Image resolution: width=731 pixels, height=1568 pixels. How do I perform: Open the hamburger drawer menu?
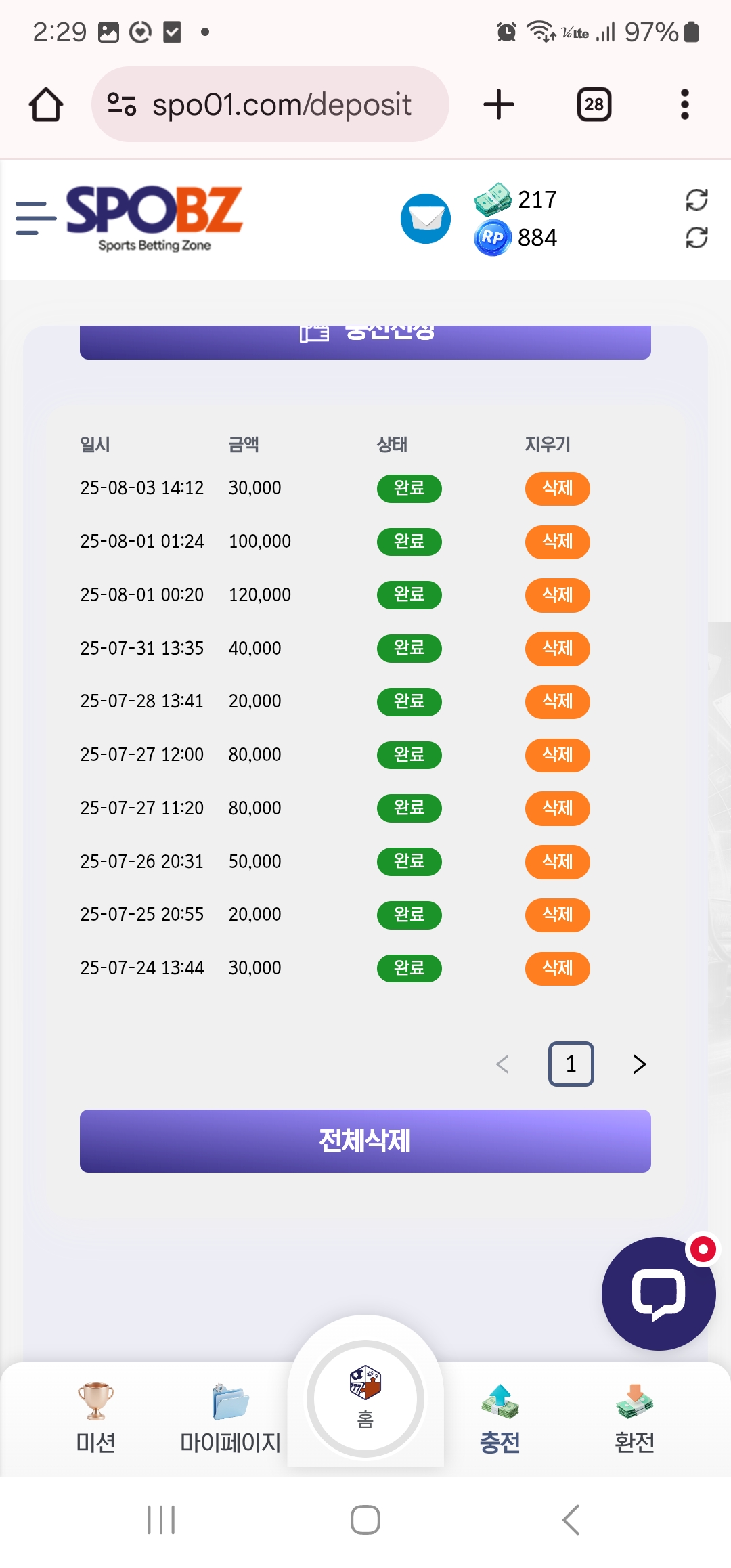point(36,218)
